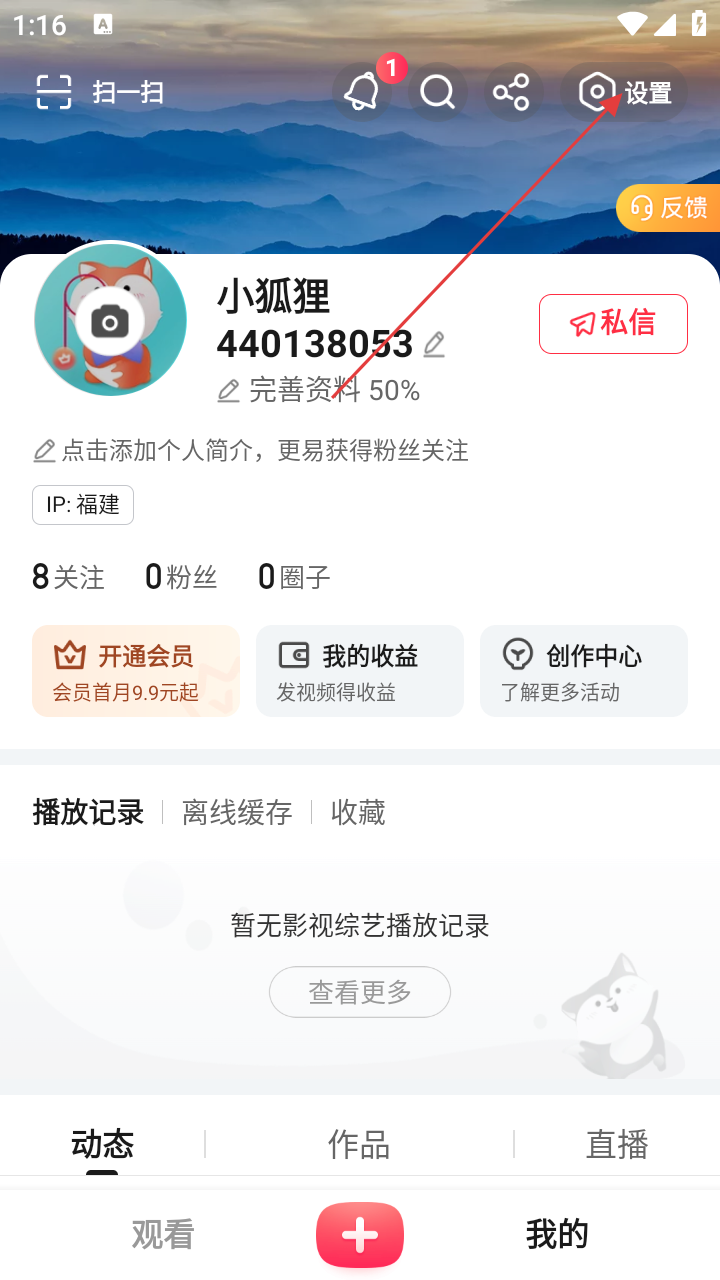This screenshot has width=720, height=1280.
Task: View the 0 粉丝 followers list
Action: click(181, 577)
